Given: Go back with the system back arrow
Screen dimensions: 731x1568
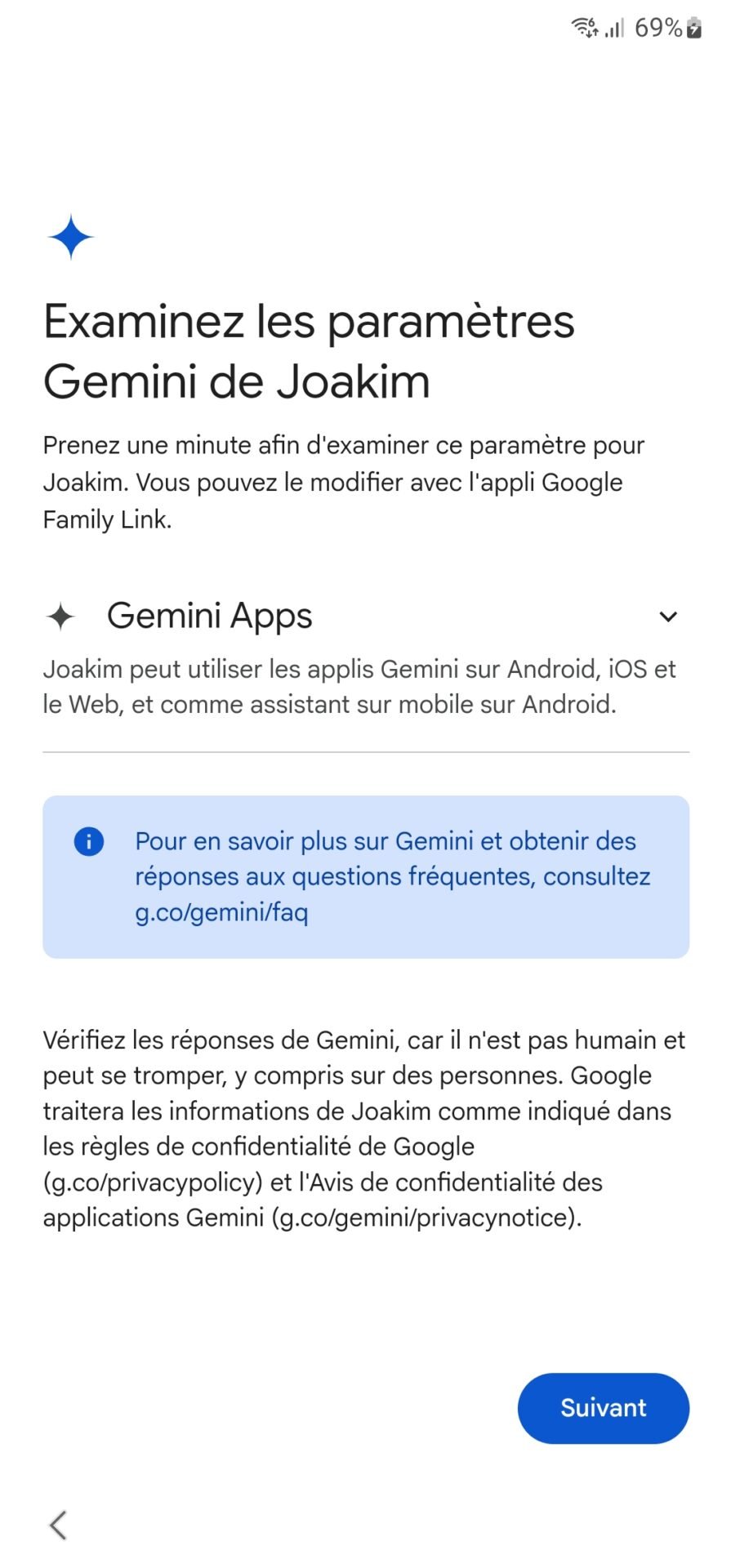Looking at the screenshot, I should click(58, 1525).
